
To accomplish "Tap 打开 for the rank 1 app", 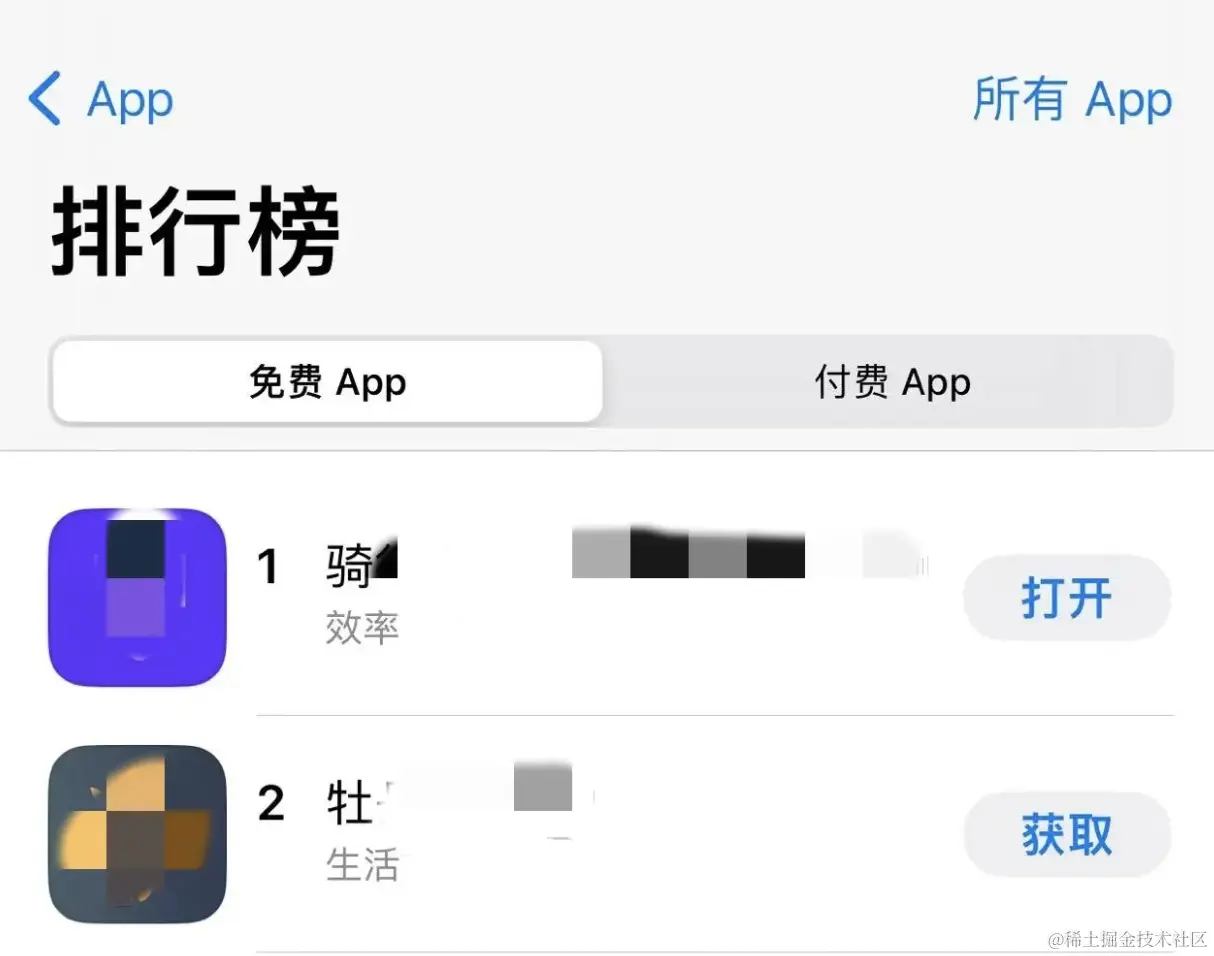I will click(1066, 598).
